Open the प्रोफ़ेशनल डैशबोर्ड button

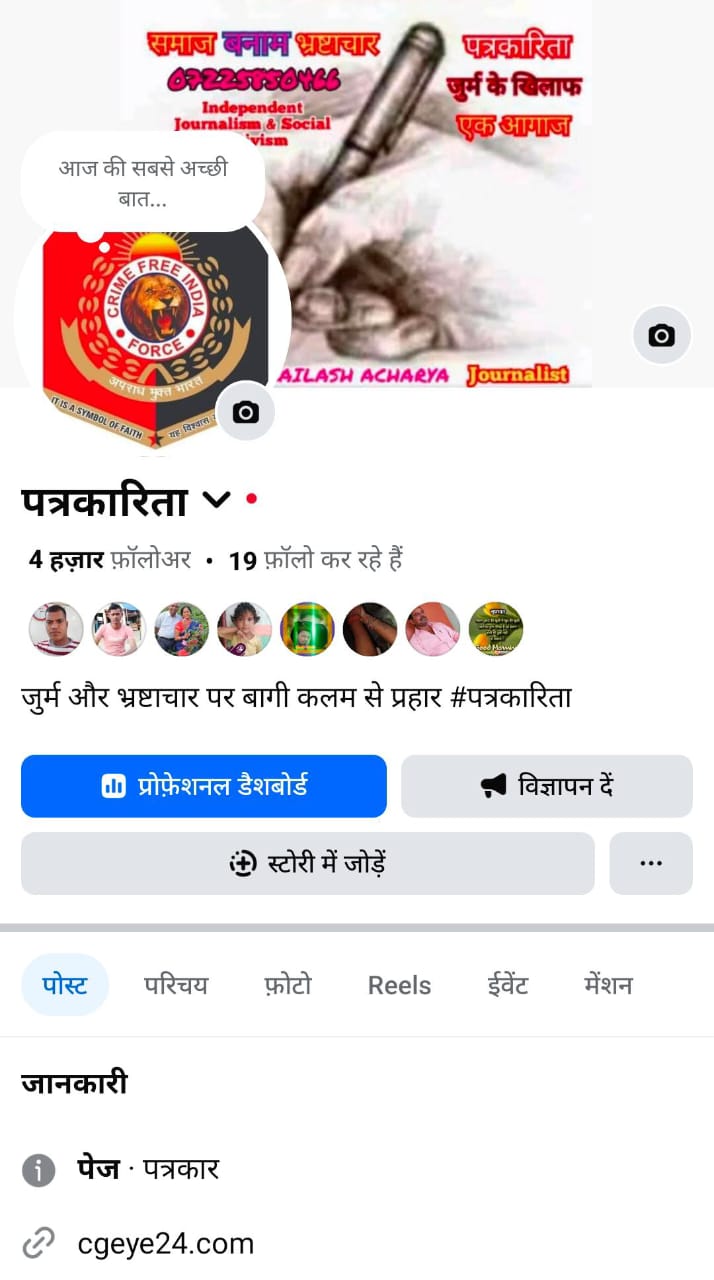pyautogui.click(x=204, y=786)
